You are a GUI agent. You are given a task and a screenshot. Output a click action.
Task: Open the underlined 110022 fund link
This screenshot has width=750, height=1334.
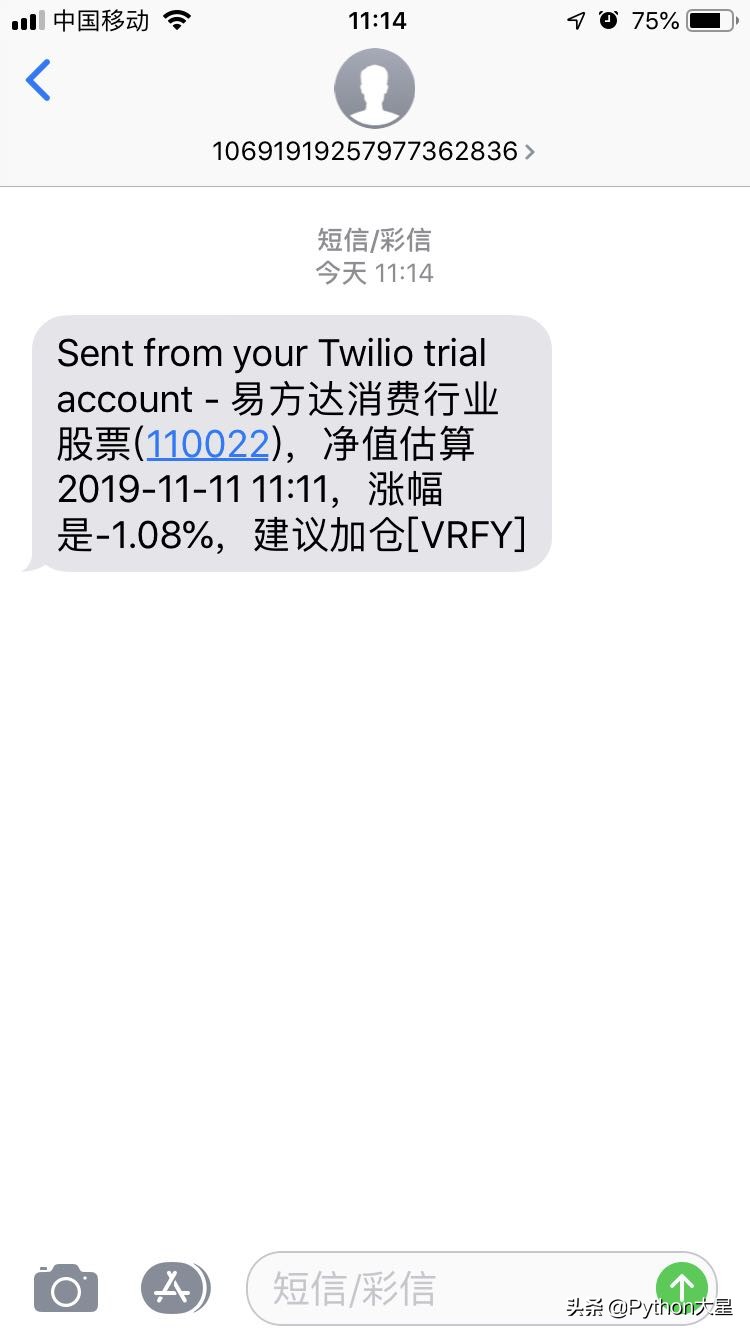(207, 443)
